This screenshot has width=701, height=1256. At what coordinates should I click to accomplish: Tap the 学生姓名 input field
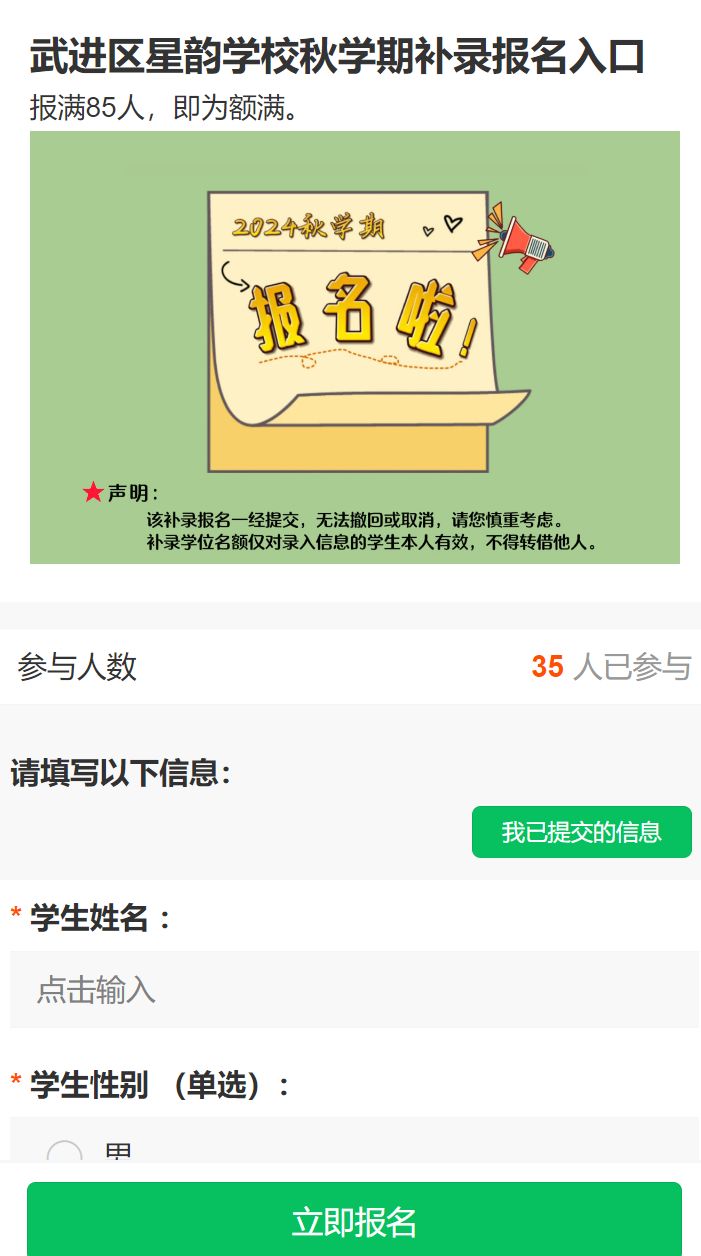coord(354,990)
